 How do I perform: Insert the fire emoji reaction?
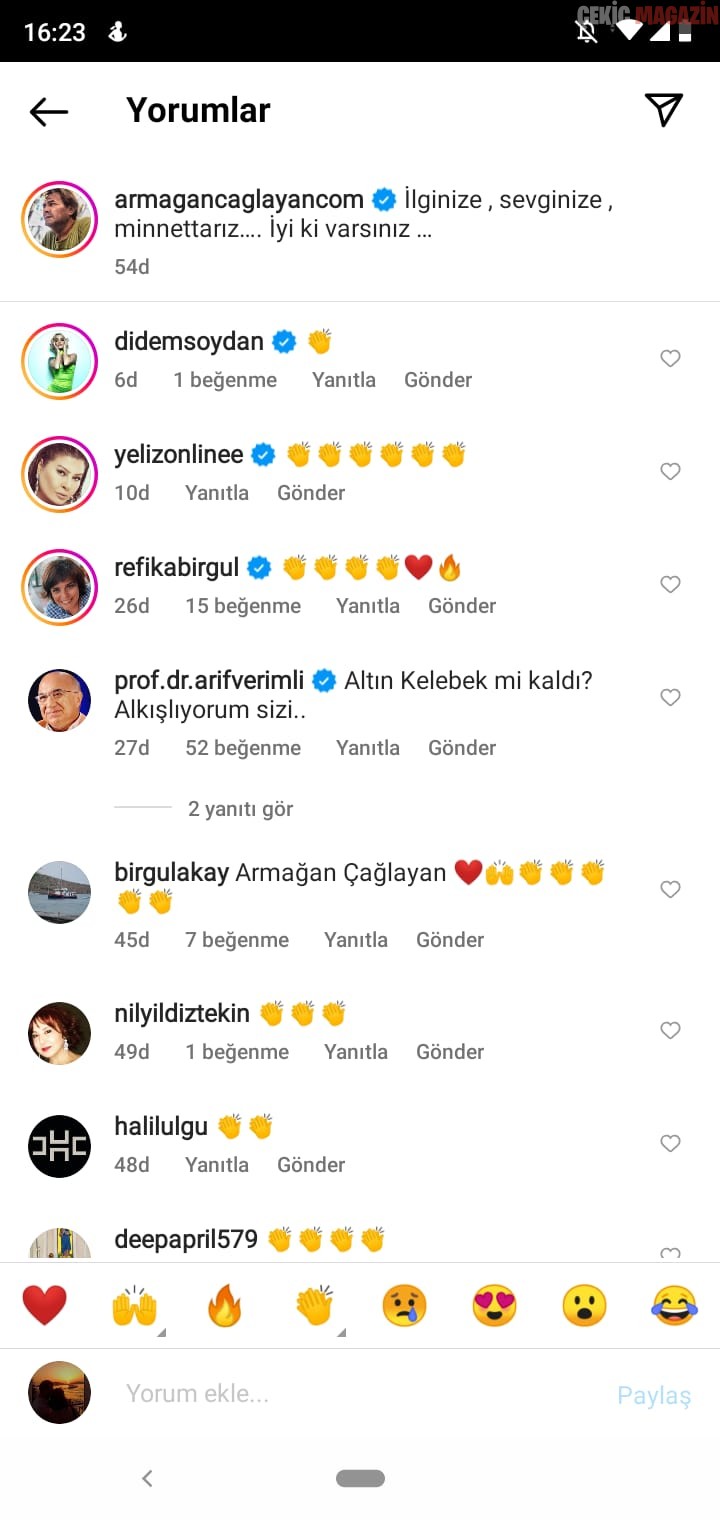pos(224,1306)
